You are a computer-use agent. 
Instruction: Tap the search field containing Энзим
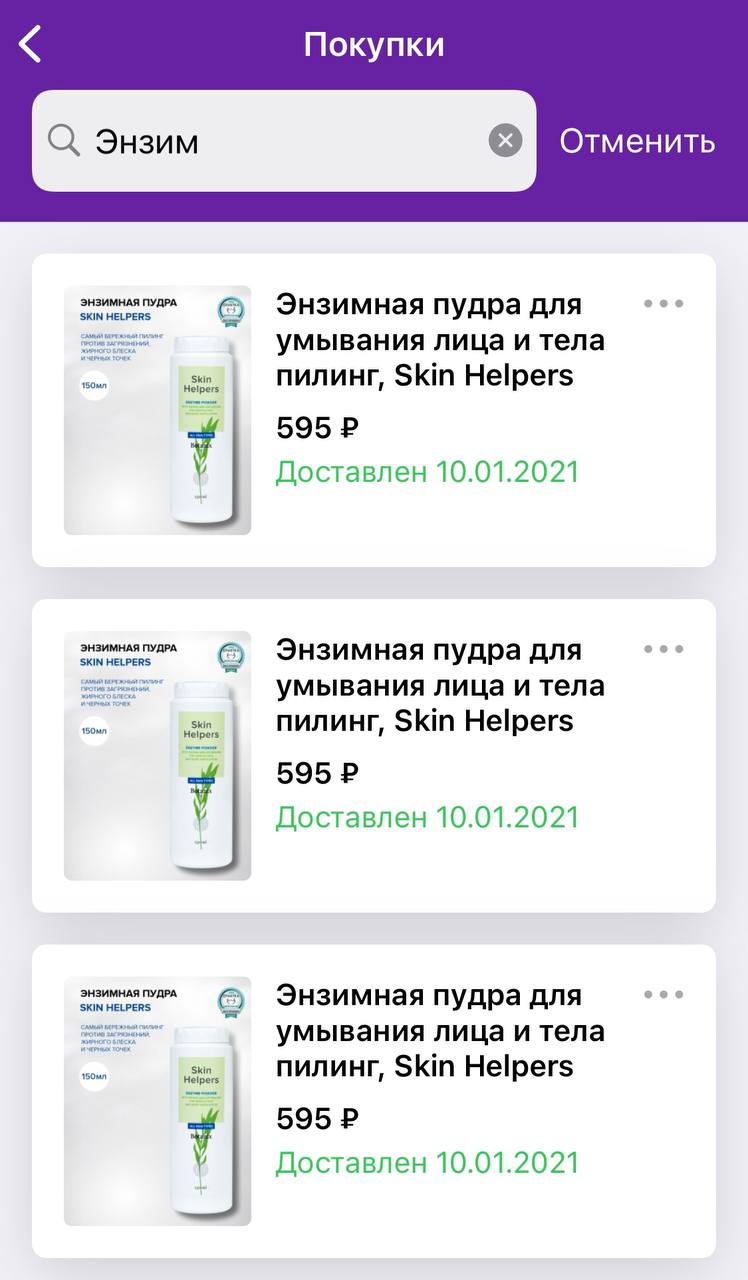[284, 141]
